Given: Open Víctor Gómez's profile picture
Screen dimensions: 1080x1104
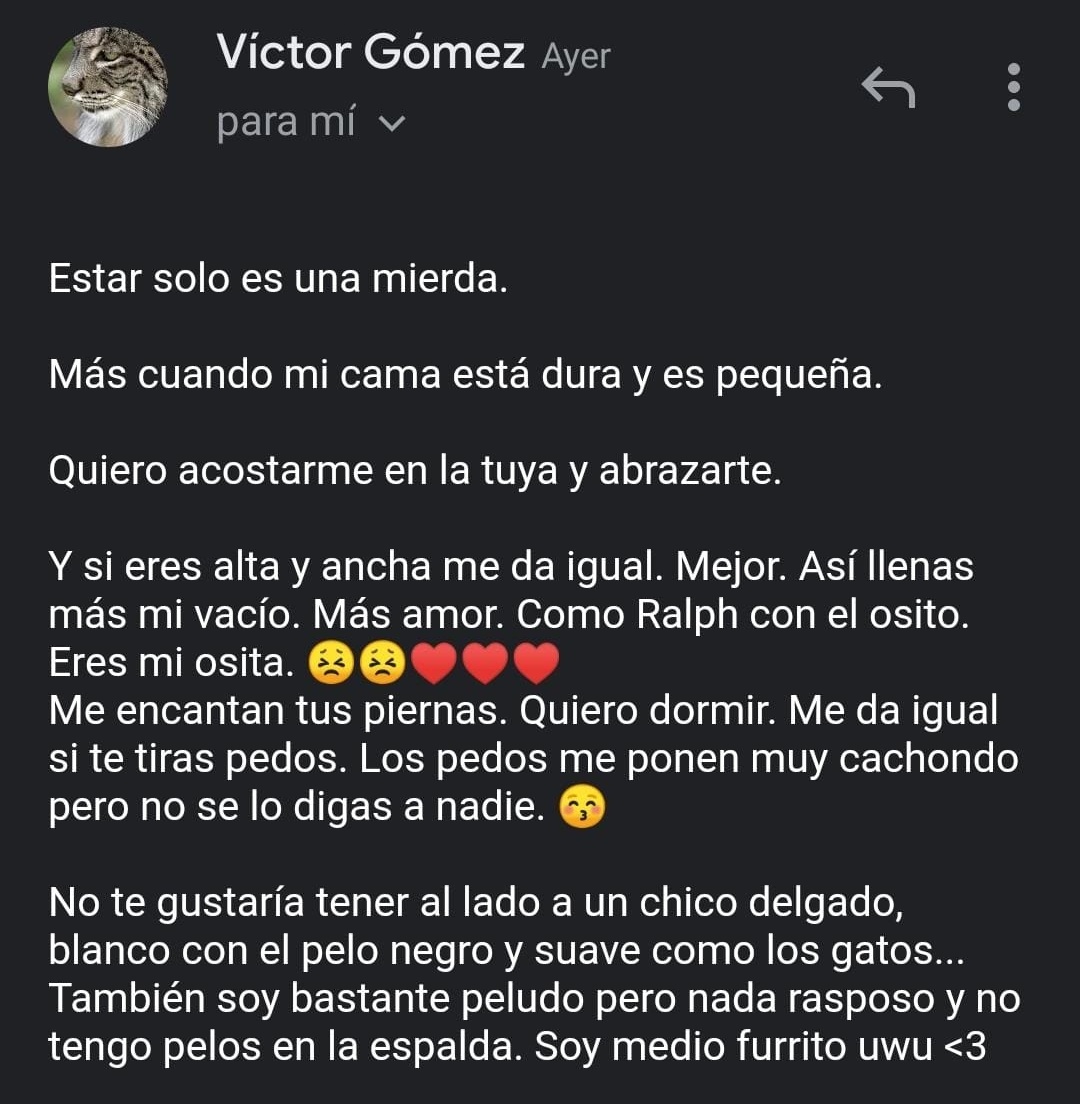Looking at the screenshot, I should (x=108, y=87).
